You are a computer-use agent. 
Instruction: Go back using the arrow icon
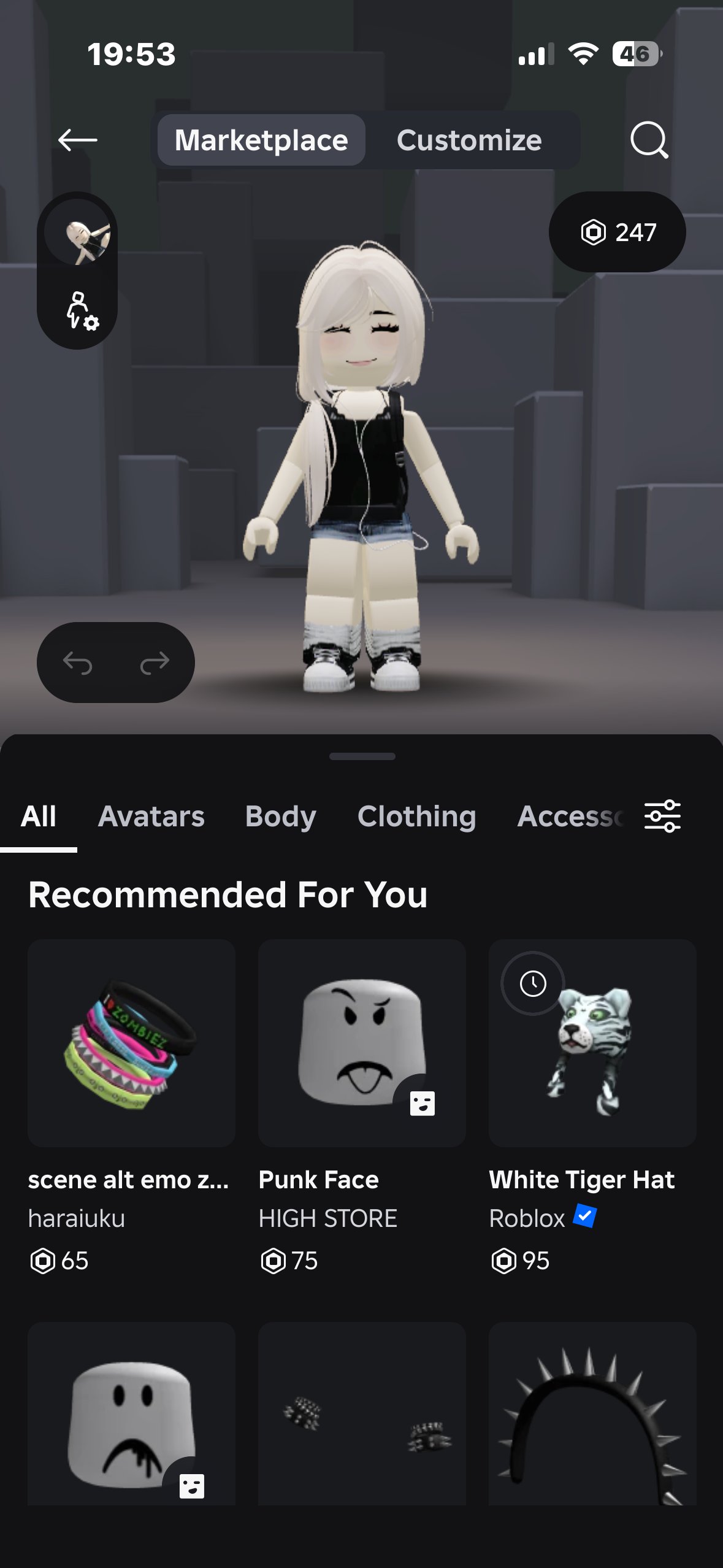(77, 140)
